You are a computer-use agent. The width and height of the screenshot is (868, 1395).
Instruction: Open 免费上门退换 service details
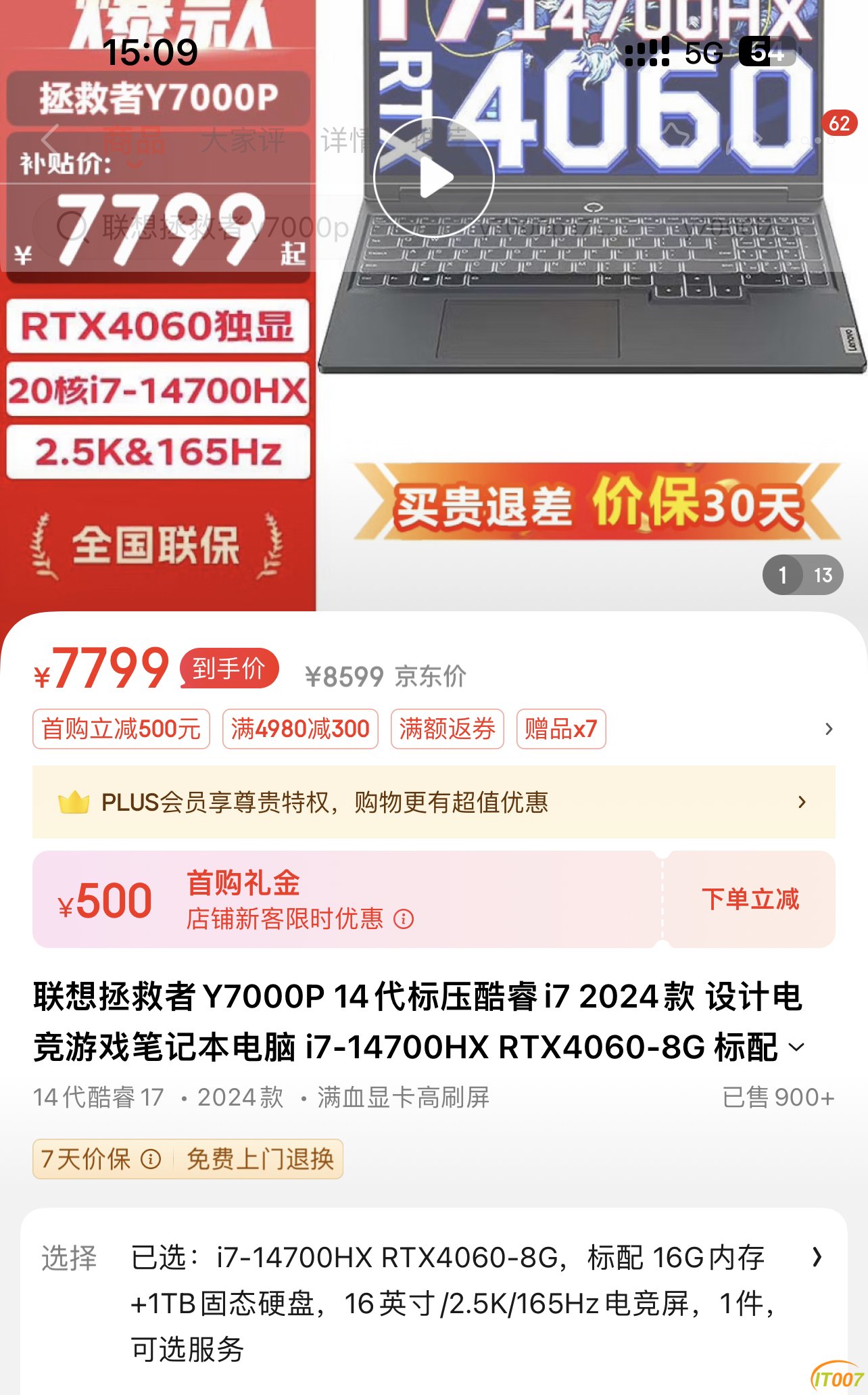pyautogui.click(x=260, y=1159)
